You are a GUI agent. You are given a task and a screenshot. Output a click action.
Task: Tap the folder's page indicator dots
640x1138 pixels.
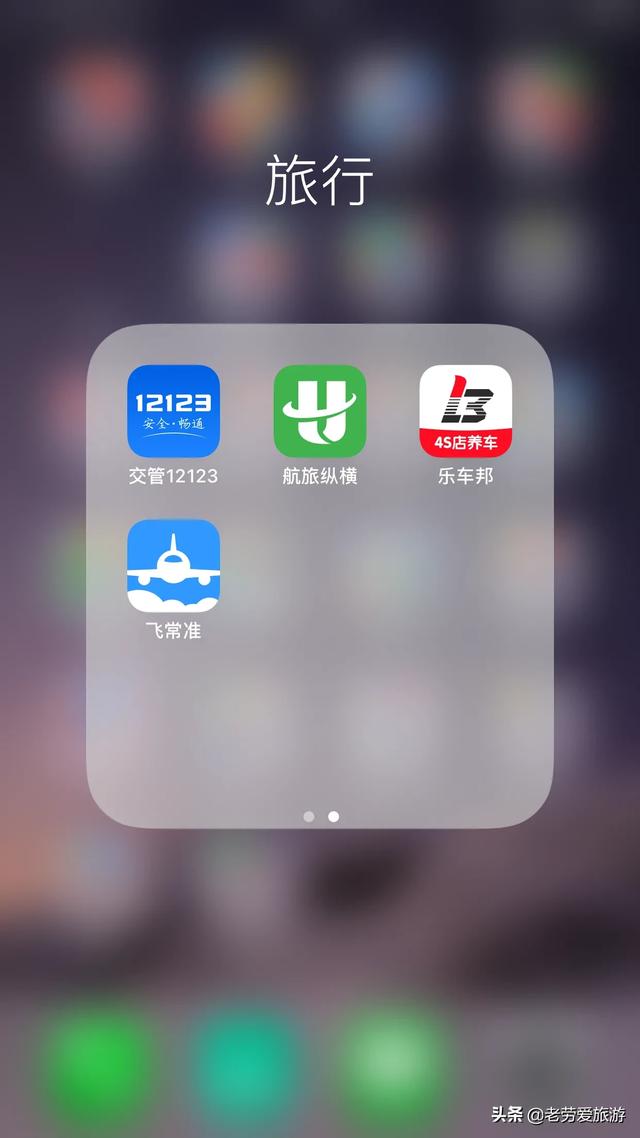pos(321,816)
